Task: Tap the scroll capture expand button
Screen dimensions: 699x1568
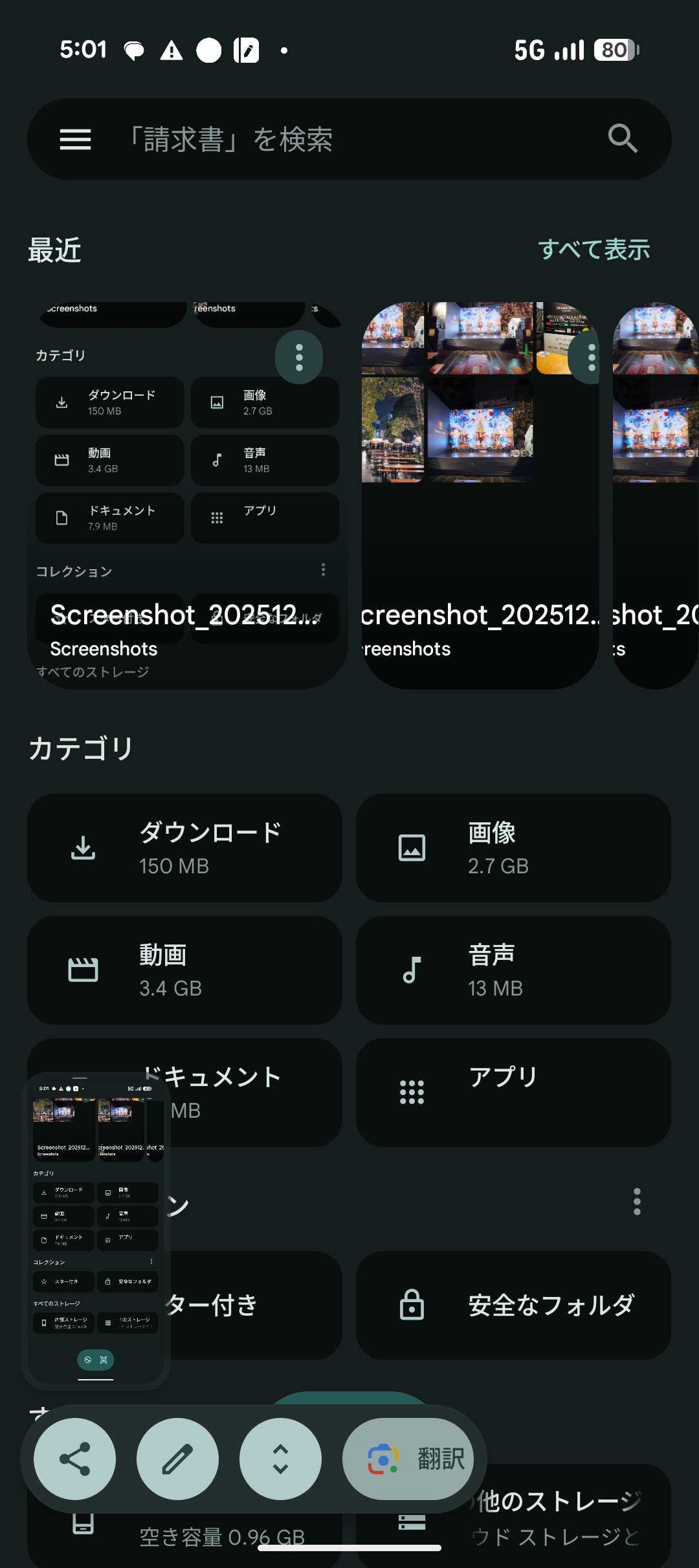Action: (280, 1459)
